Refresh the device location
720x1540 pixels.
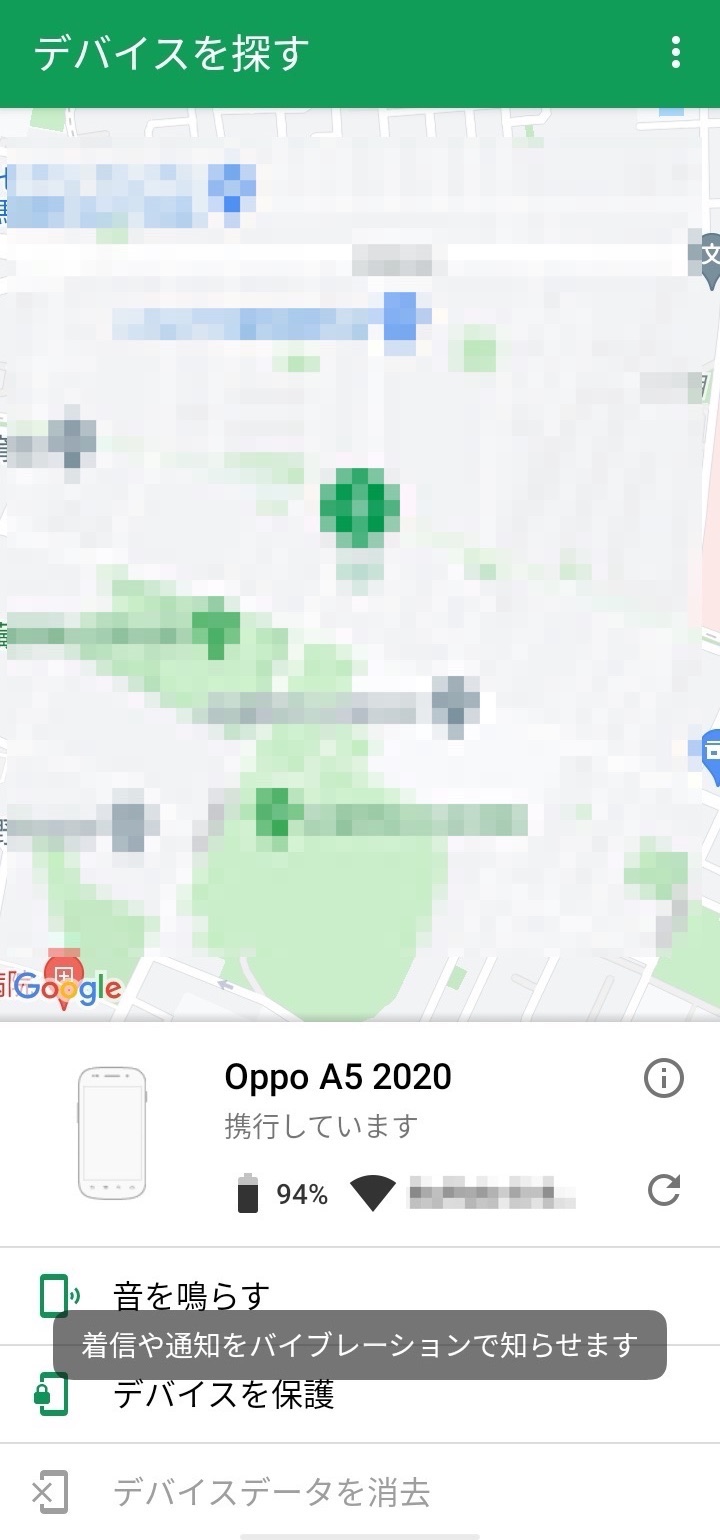[664, 1190]
